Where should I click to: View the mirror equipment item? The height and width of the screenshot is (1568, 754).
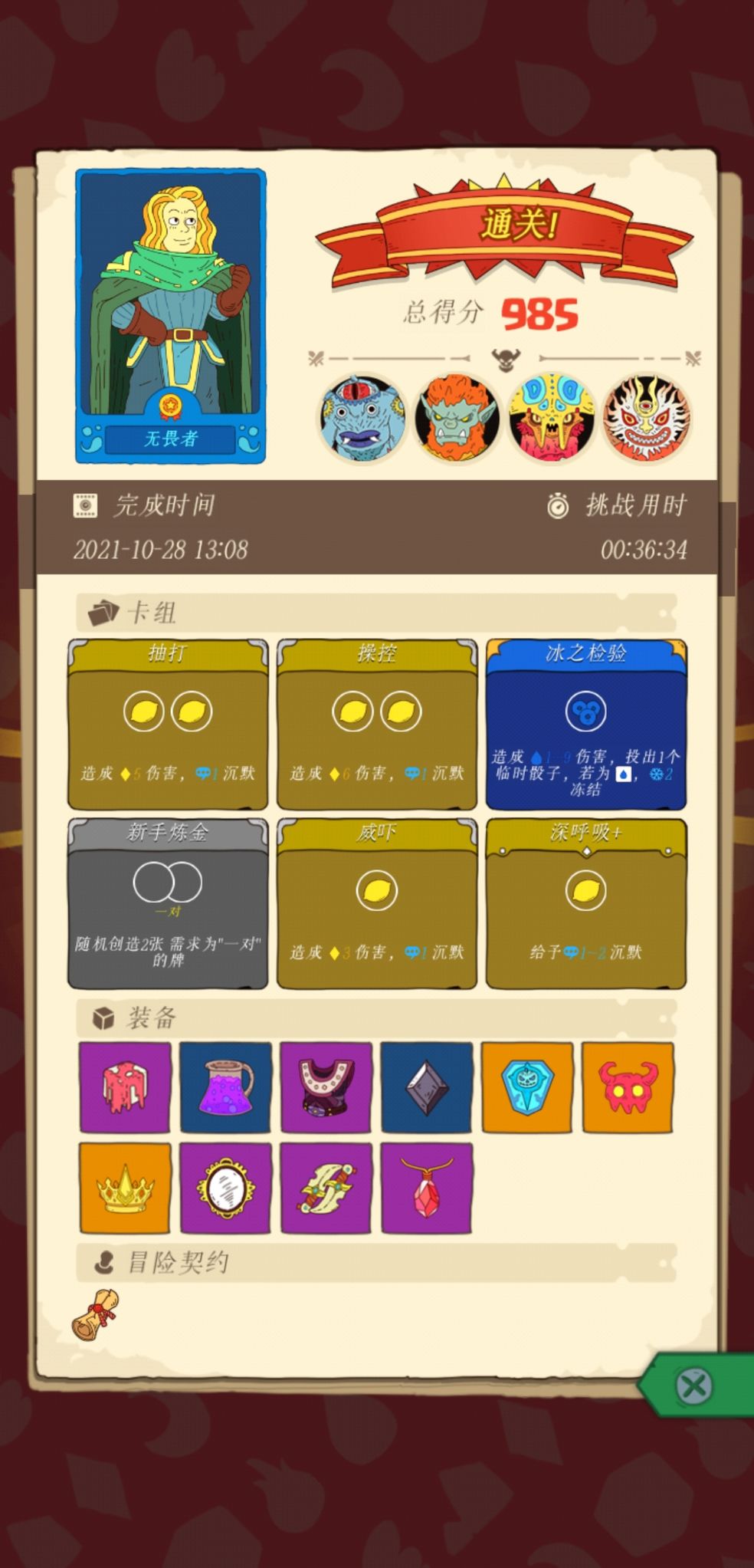[x=225, y=1188]
